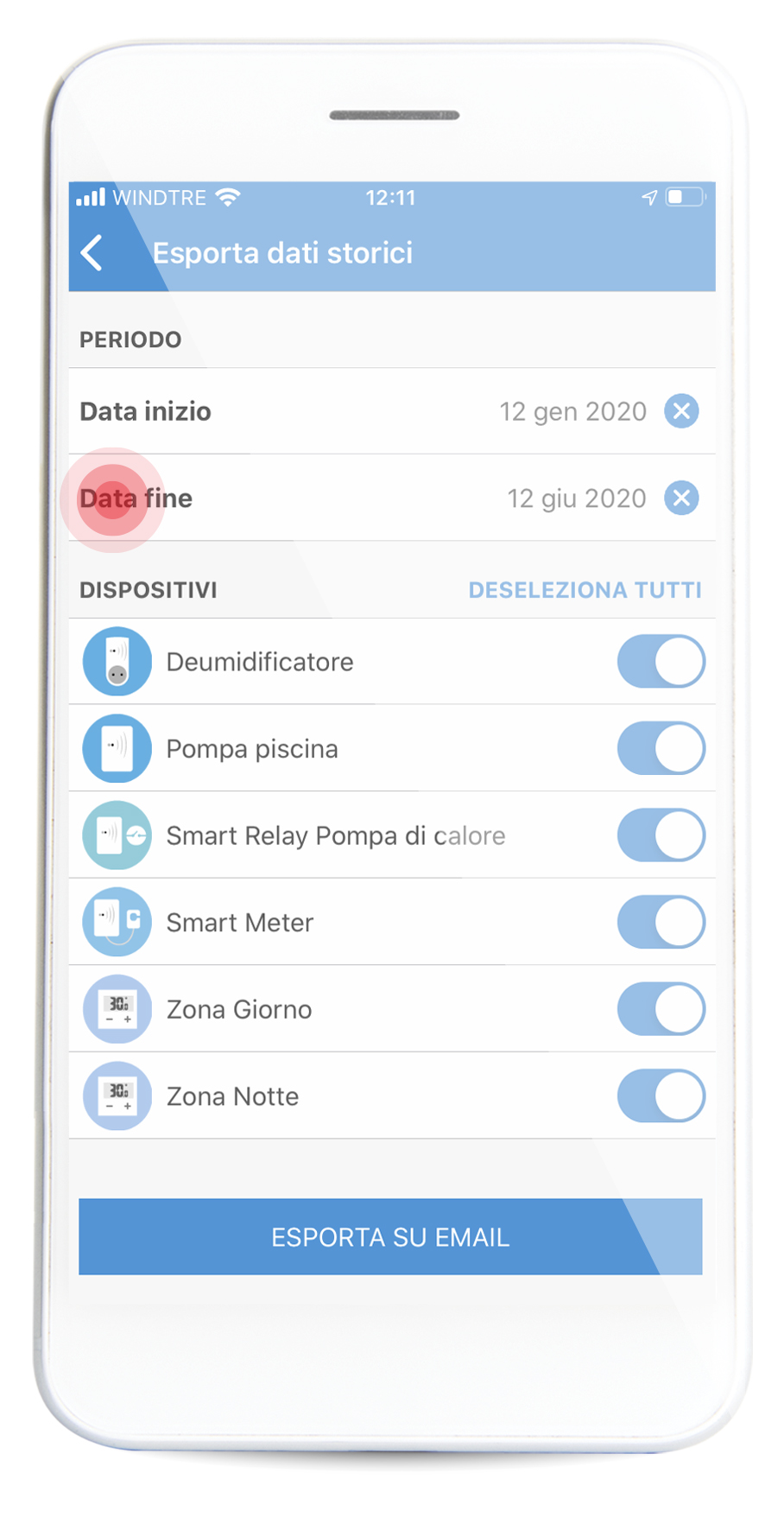
Task: Open the Data inizio date picker
Action: pos(392,411)
